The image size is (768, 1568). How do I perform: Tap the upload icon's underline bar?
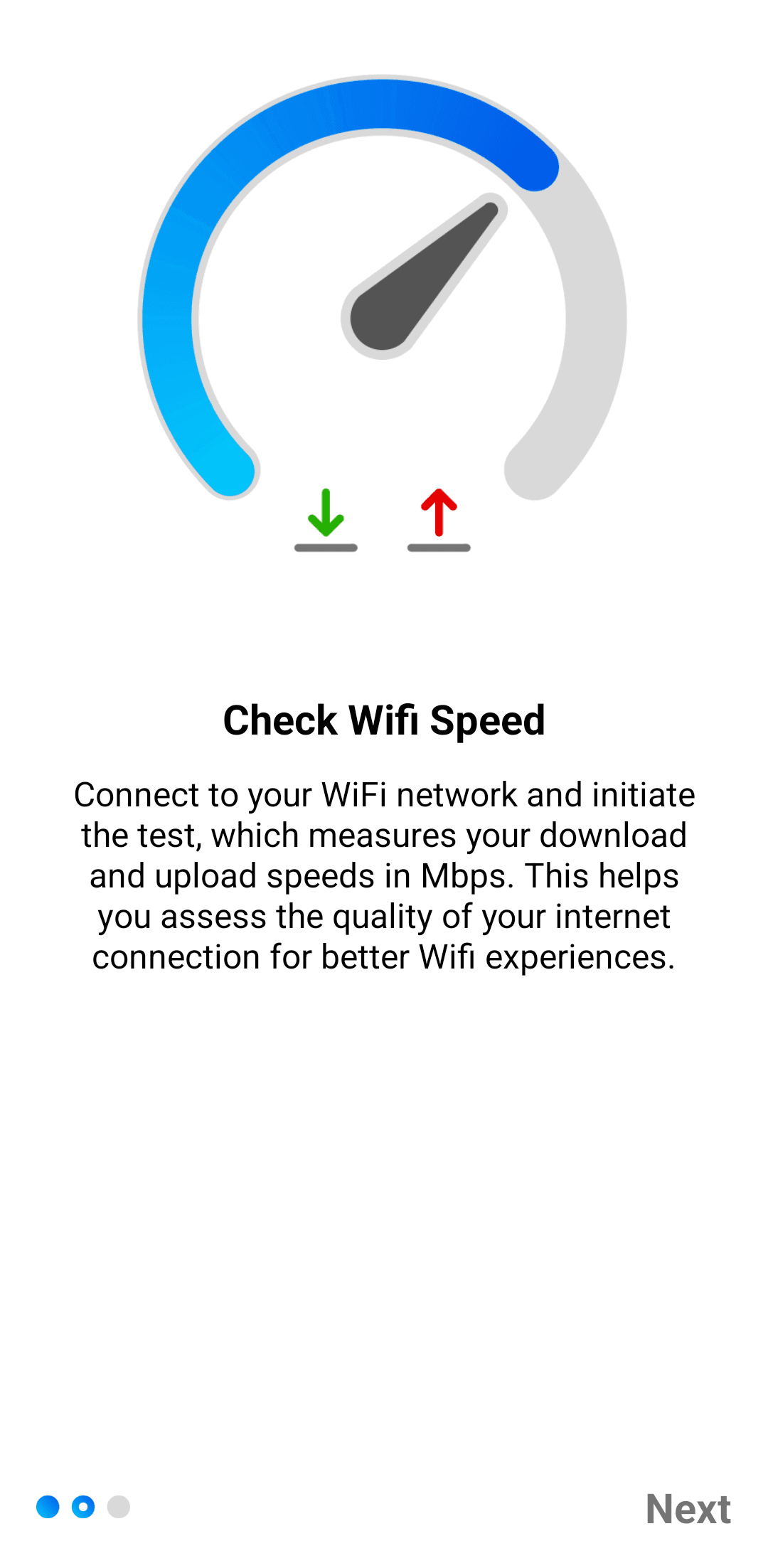pyautogui.click(x=438, y=546)
